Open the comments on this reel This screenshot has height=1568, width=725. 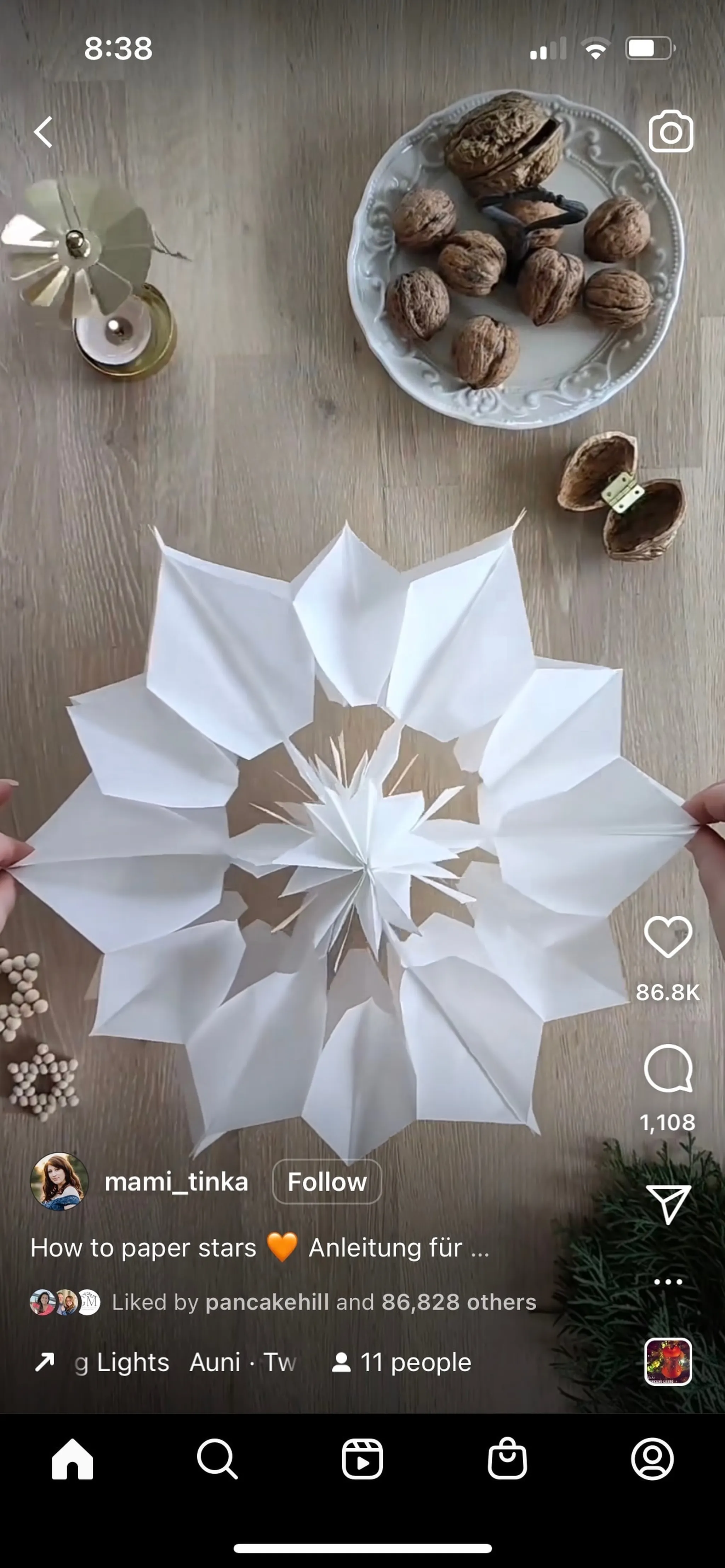[668, 1069]
